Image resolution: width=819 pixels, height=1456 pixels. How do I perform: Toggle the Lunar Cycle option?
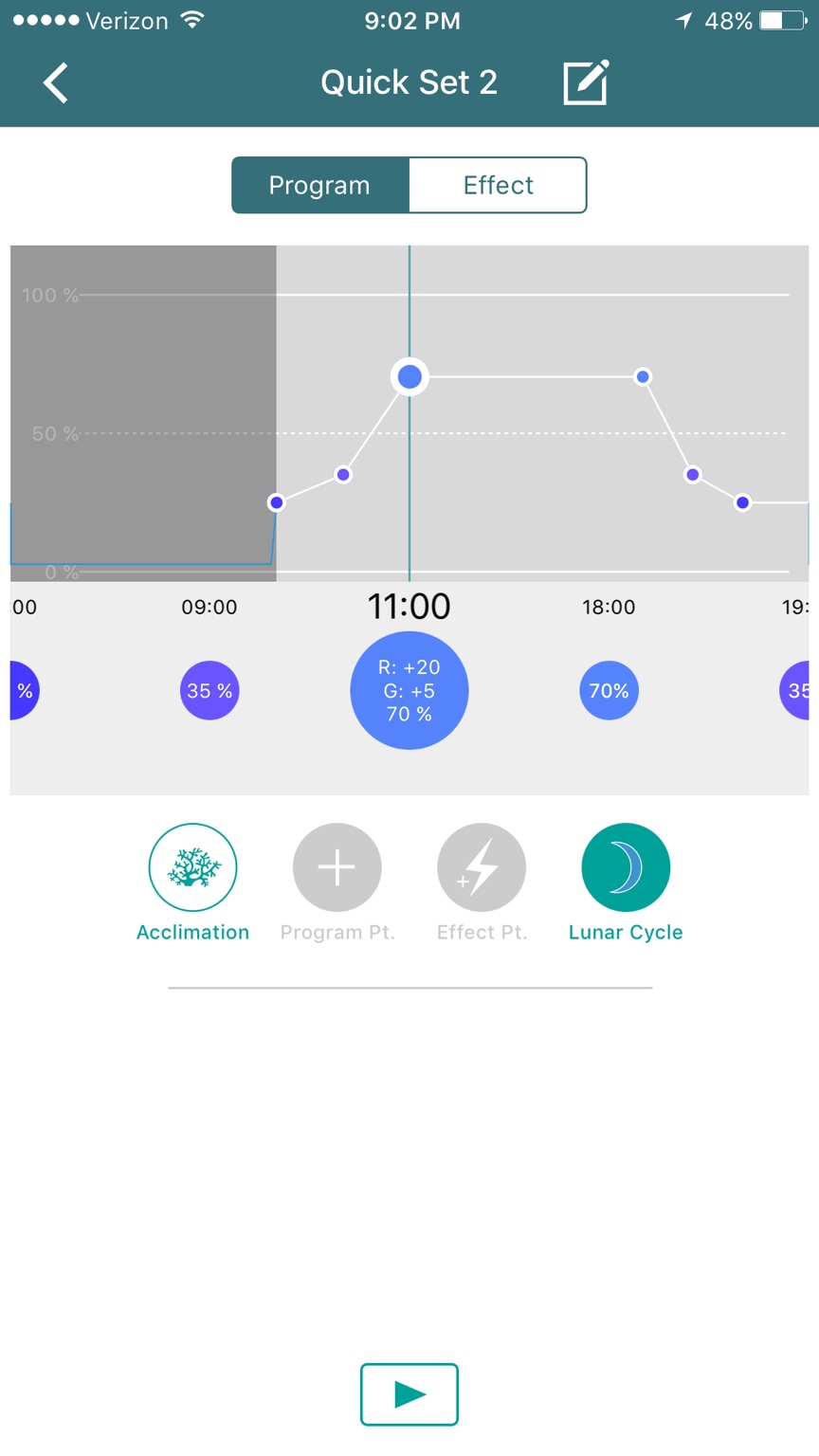click(x=625, y=868)
